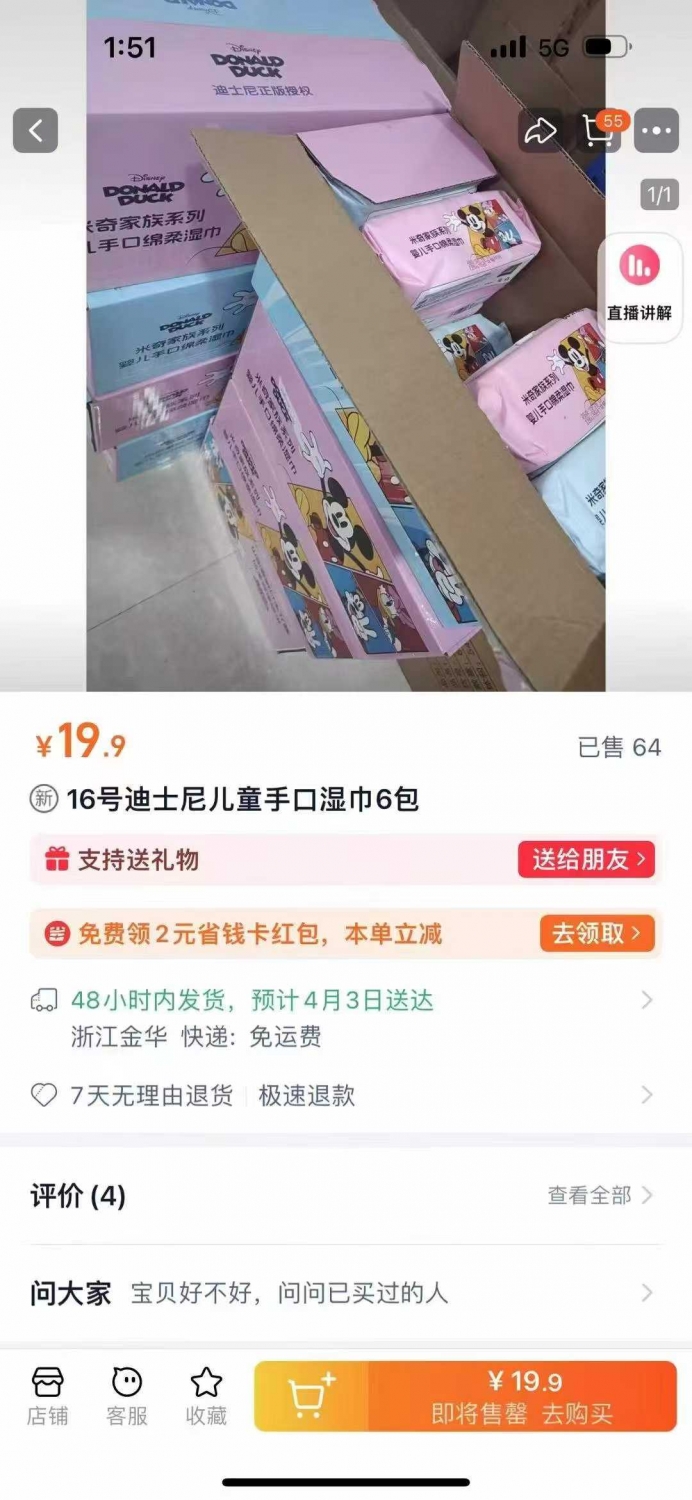This screenshot has width=692, height=1500.
Task: Open the 48小时内发货 shipping details row
Action: pos(346,1017)
